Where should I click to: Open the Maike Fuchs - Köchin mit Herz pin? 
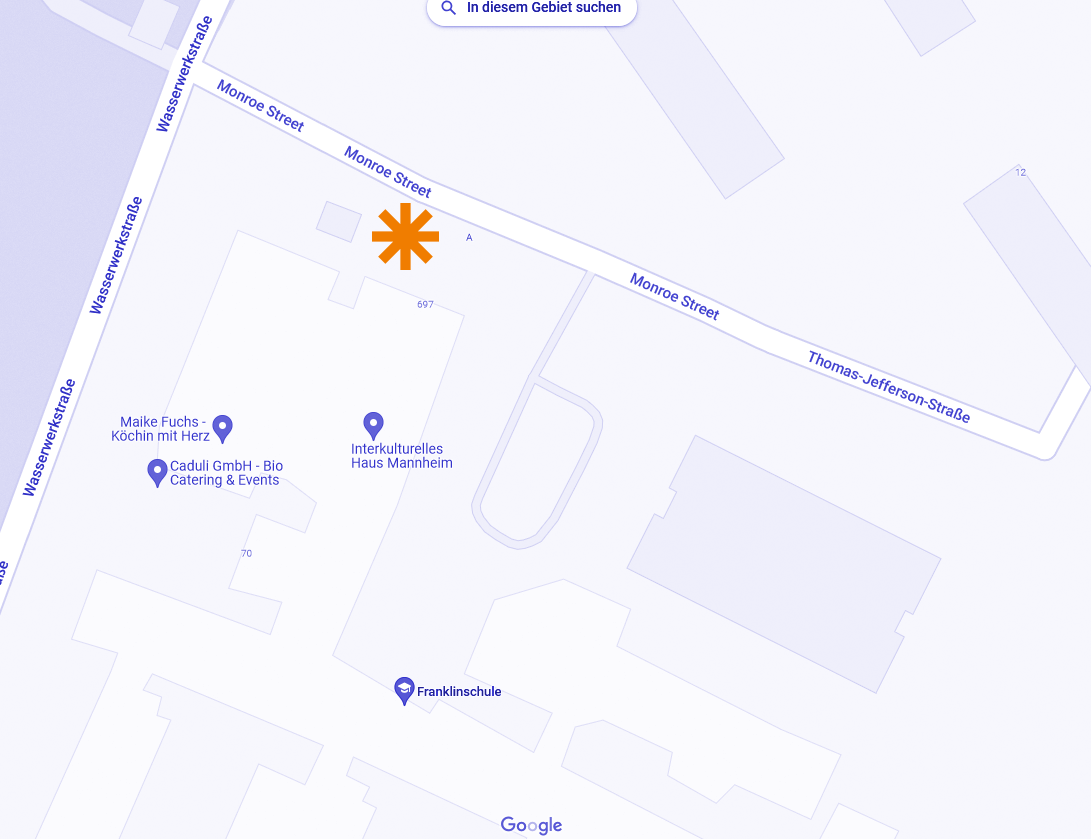point(223,428)
